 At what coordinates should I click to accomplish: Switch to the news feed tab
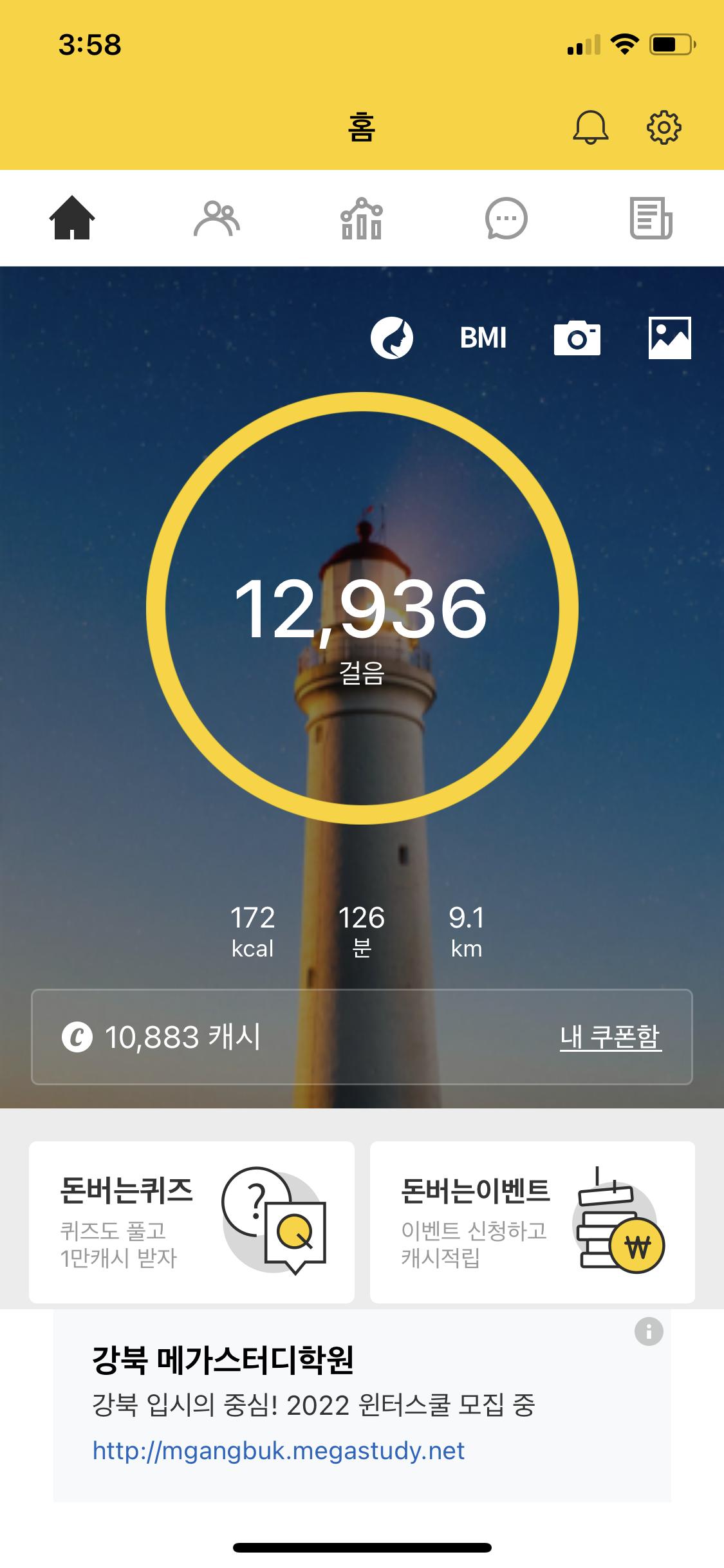pyautogui.click(x=650, y=218)
